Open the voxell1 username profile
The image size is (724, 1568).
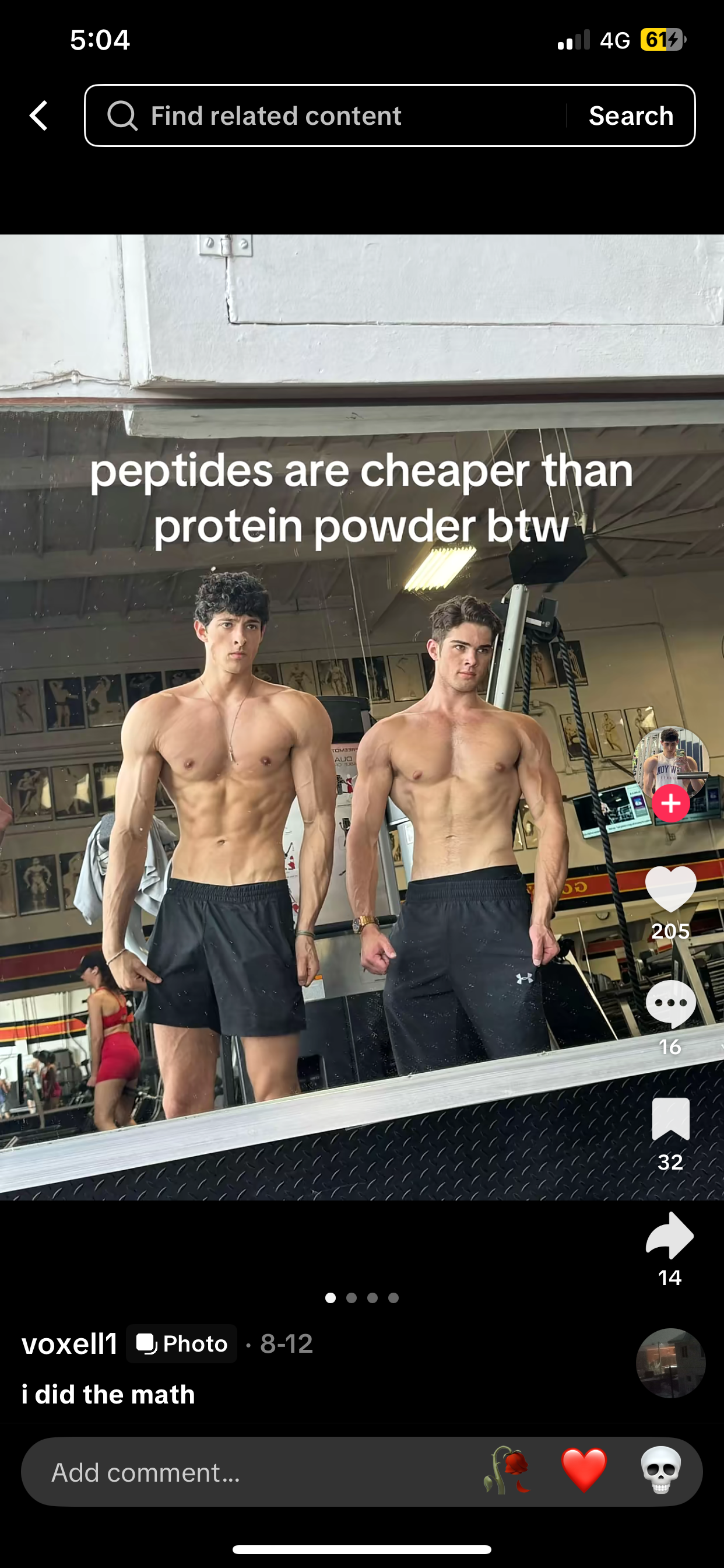[x=69, y=1343]
